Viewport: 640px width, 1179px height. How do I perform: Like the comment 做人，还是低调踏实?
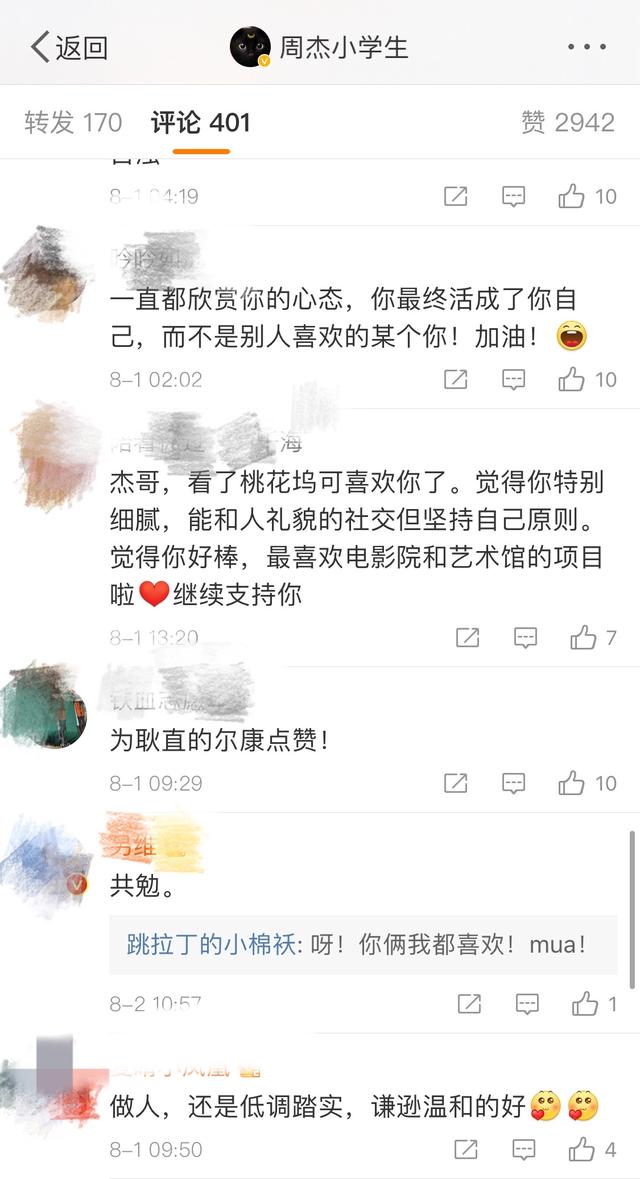point(582,1150)
